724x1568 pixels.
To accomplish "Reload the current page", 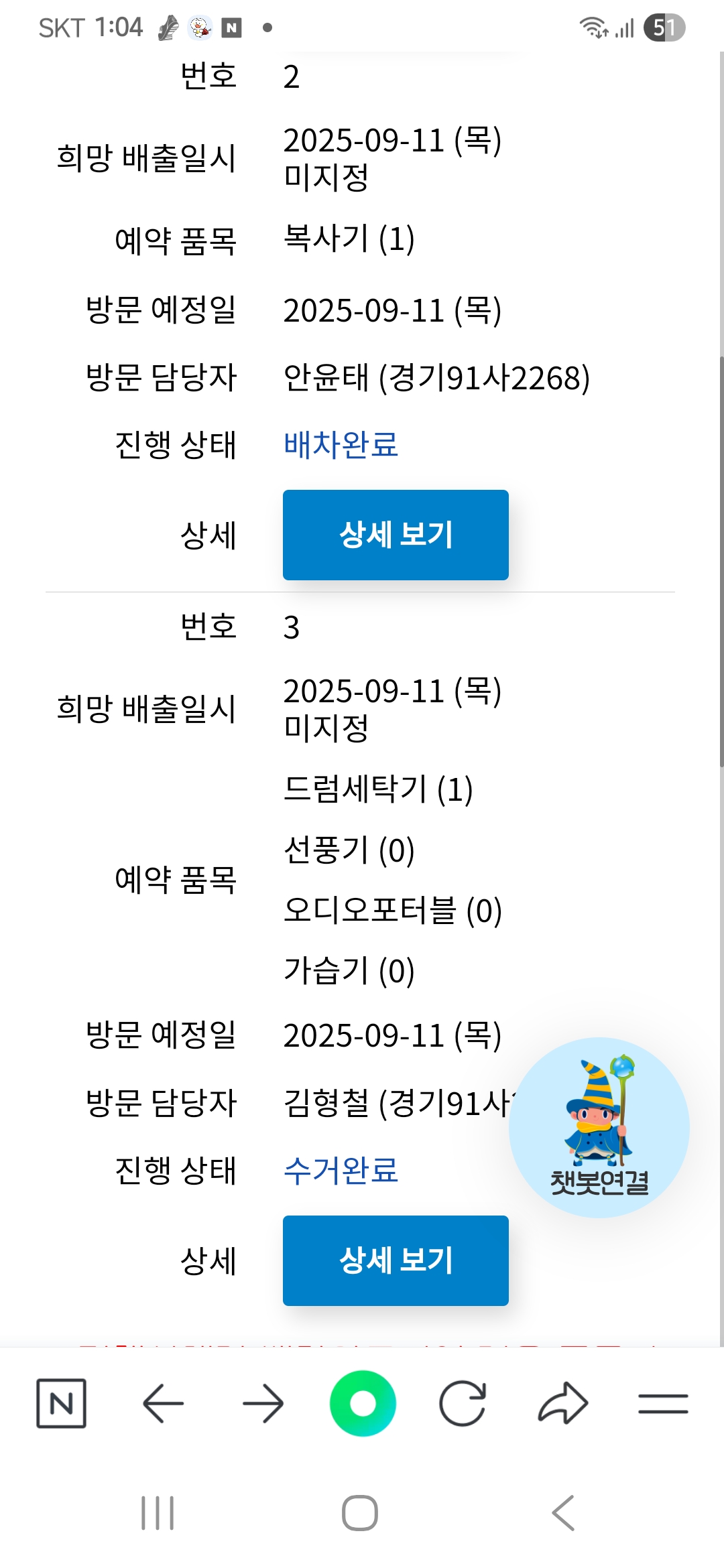I will [x=463, y=1403].
